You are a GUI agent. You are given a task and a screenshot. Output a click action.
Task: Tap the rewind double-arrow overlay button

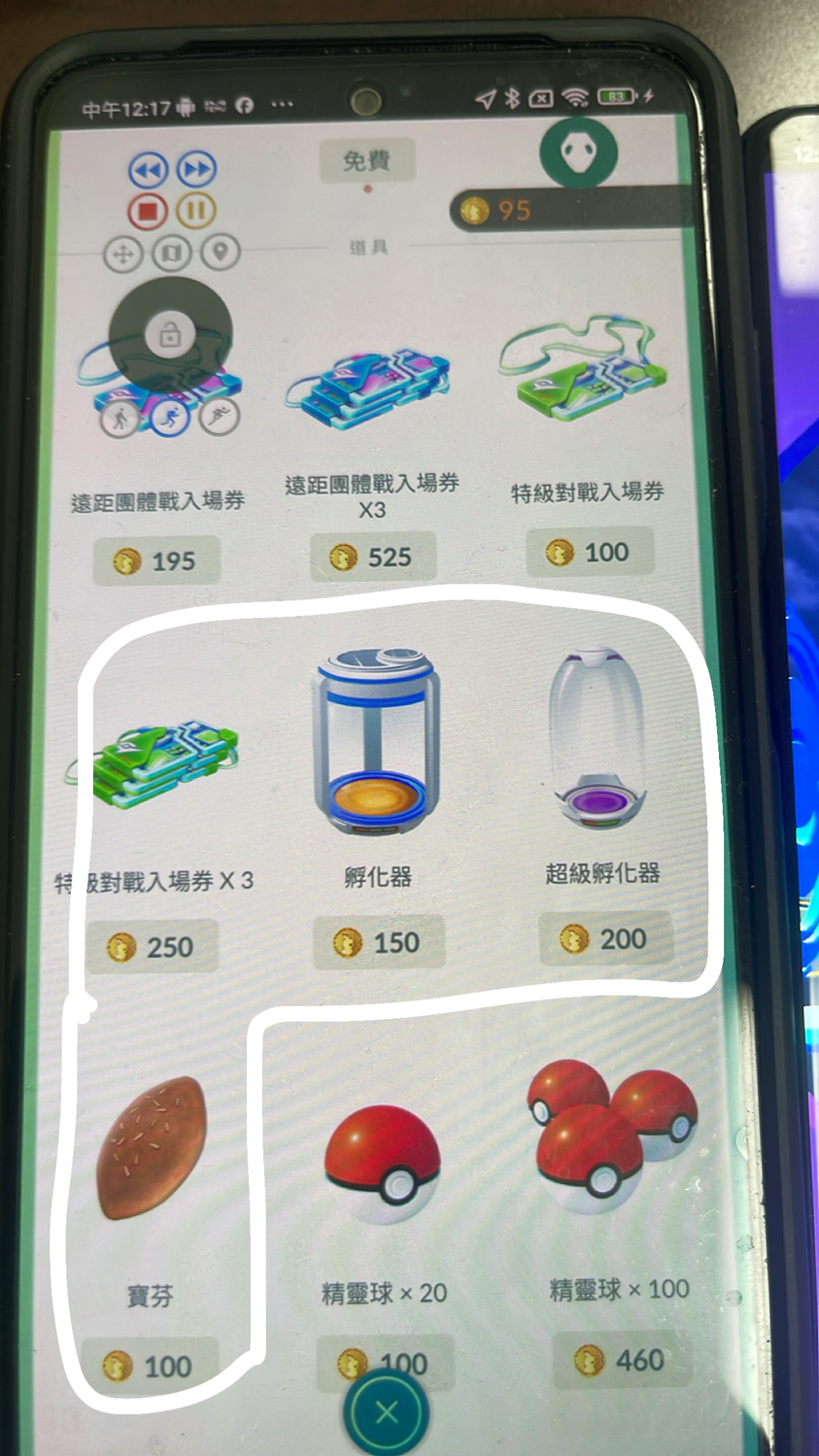pyautogui.click(x=148, y=170)
